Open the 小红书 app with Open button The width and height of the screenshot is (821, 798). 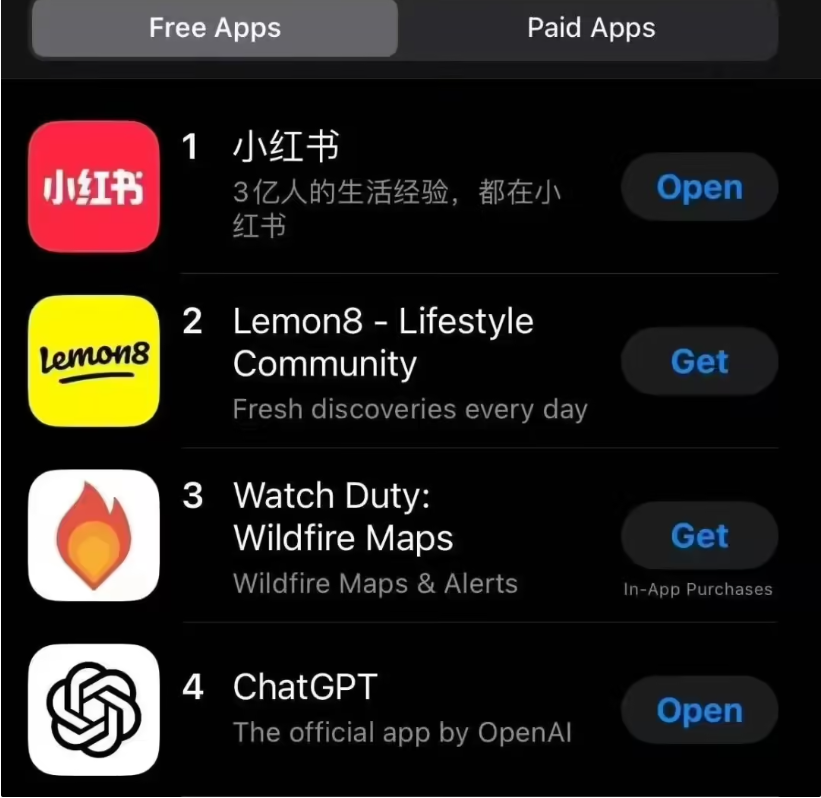[699, 187]
